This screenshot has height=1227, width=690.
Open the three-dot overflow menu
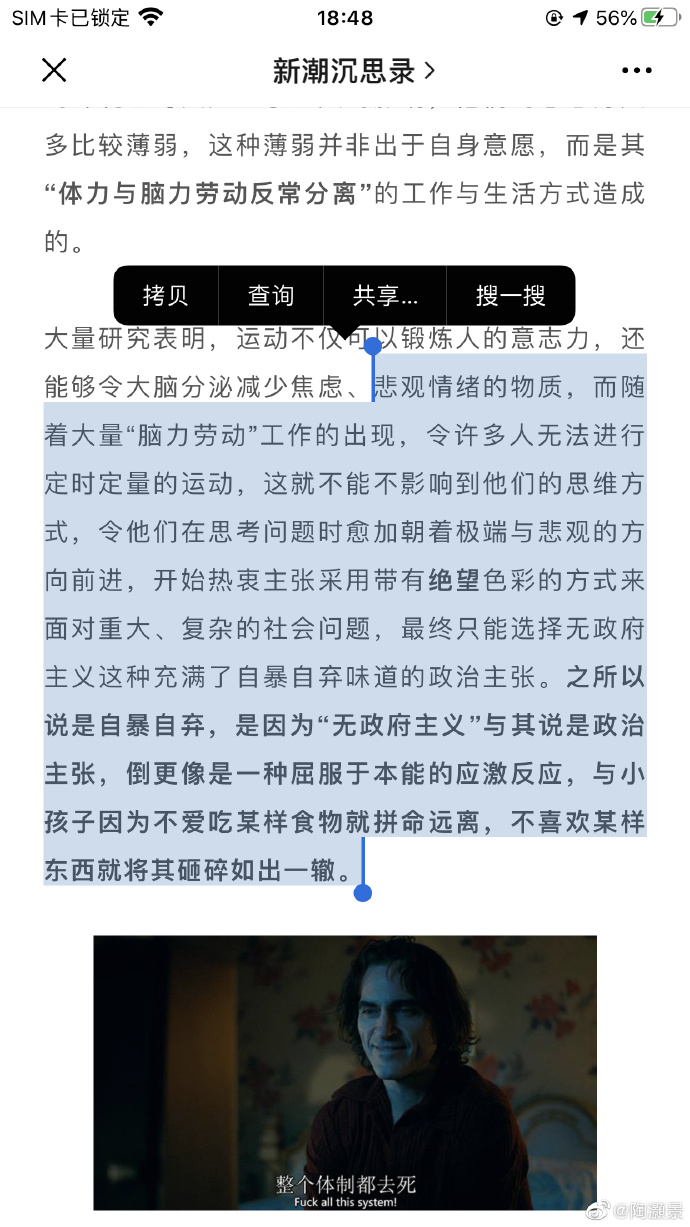tap(636, 71)
